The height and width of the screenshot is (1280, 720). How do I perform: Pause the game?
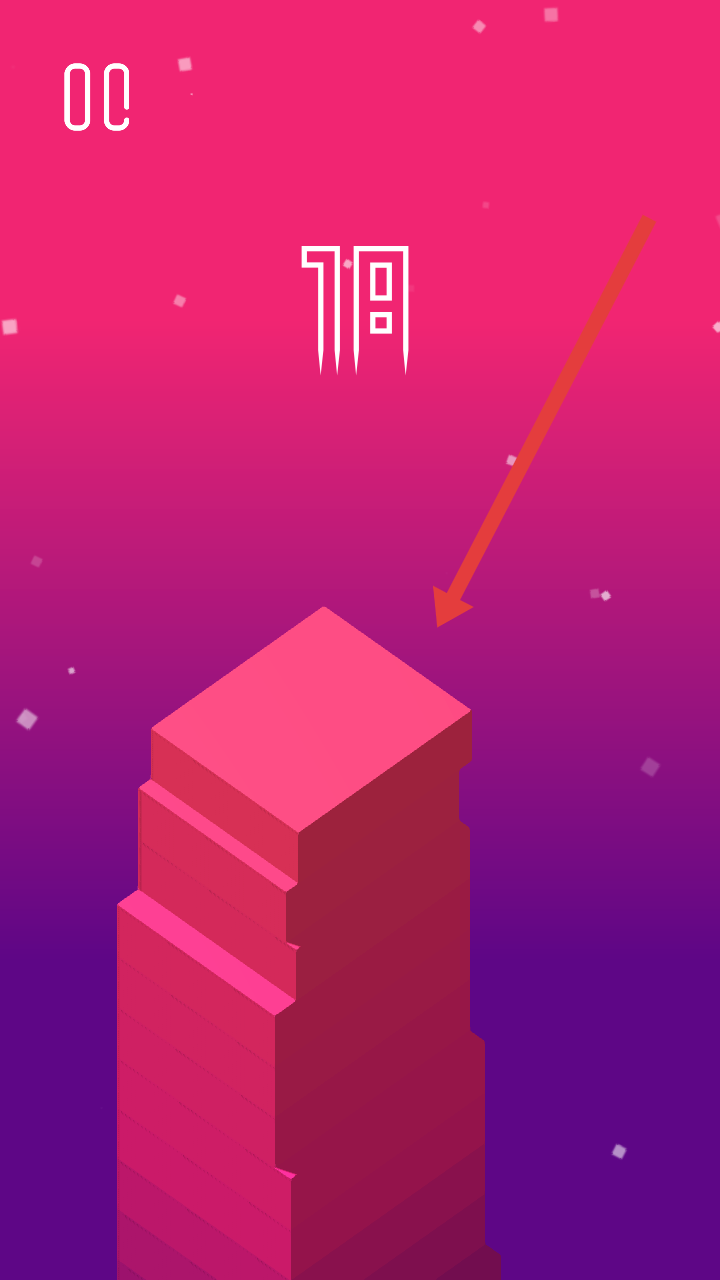[97, 97]
